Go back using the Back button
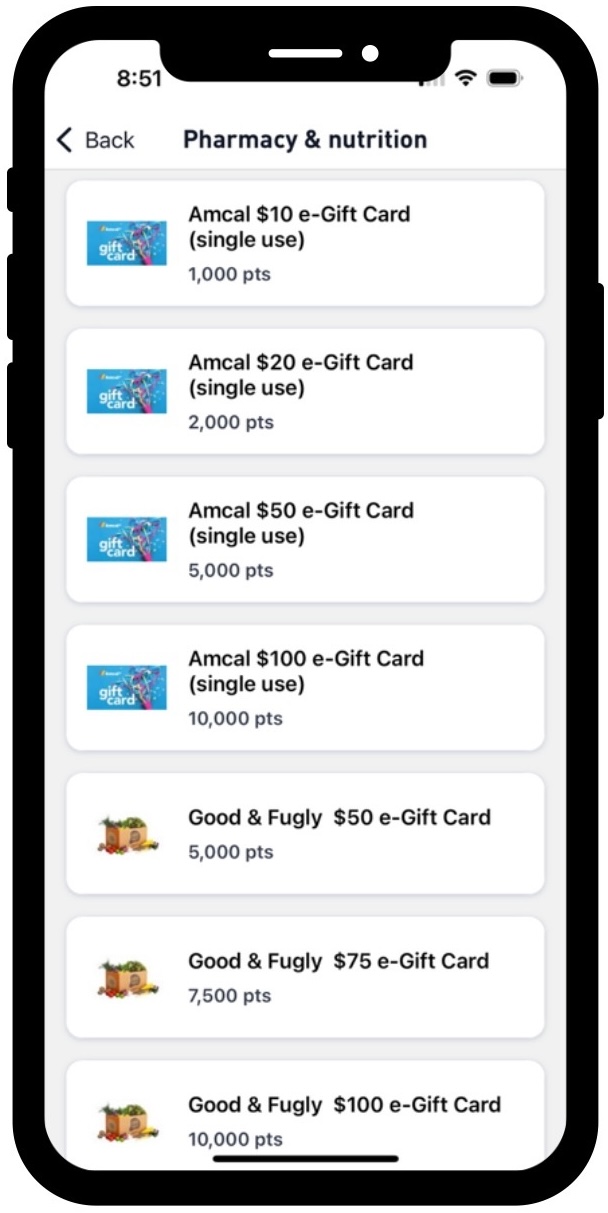The width and height of the screenshot is (608, 1213). coord(96,140)
